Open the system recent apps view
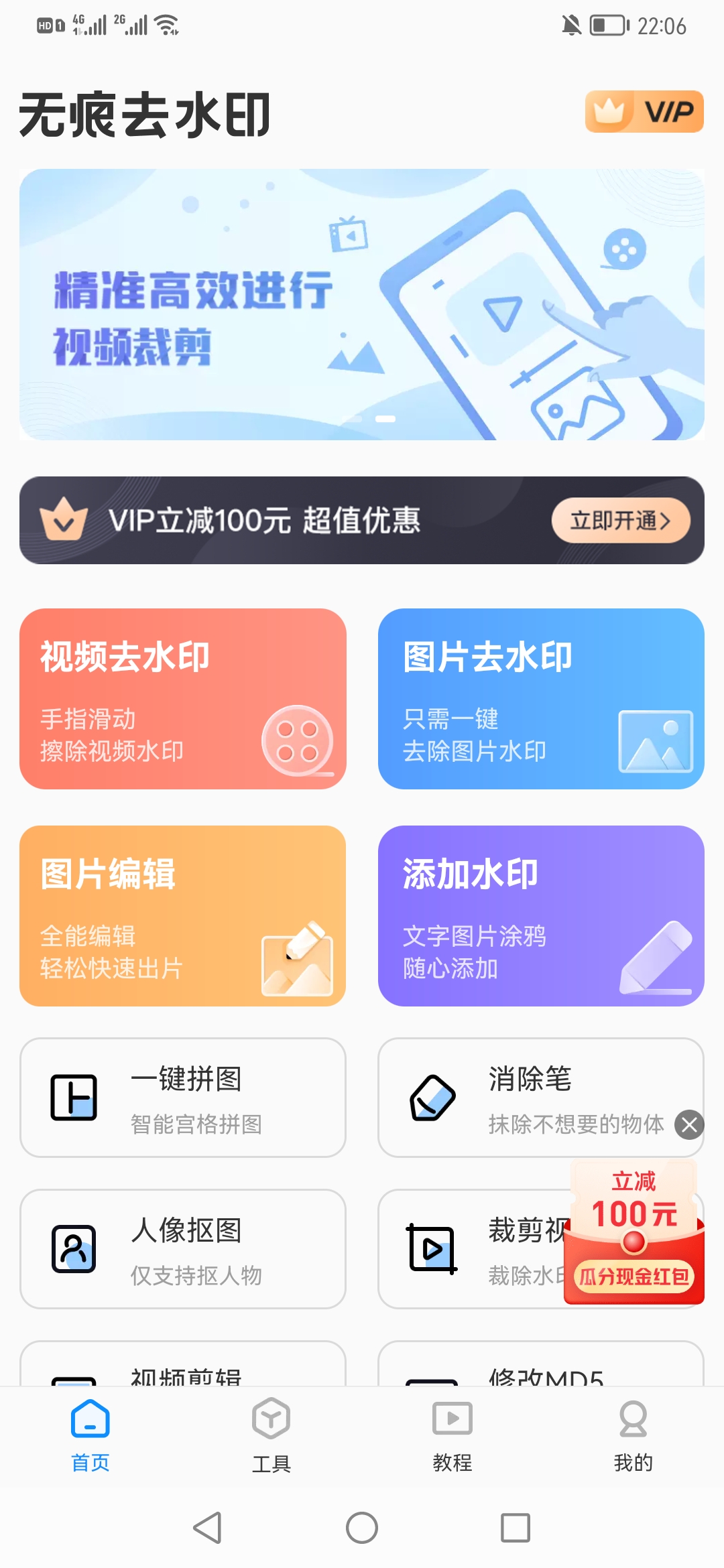The width and height of the screenshot is (724, 1568). click(x=516, y=1528)
